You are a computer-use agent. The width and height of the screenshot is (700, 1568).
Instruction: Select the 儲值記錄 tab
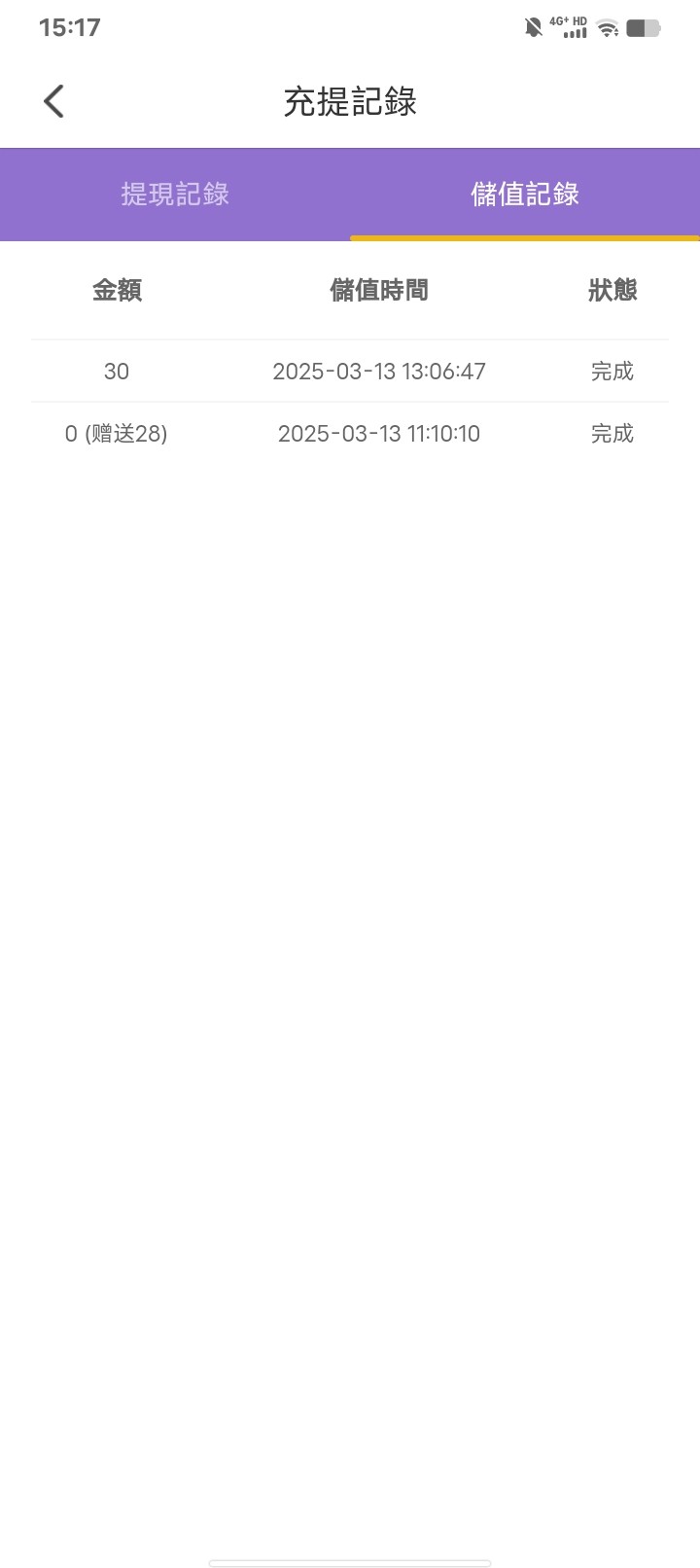(525, 195)
